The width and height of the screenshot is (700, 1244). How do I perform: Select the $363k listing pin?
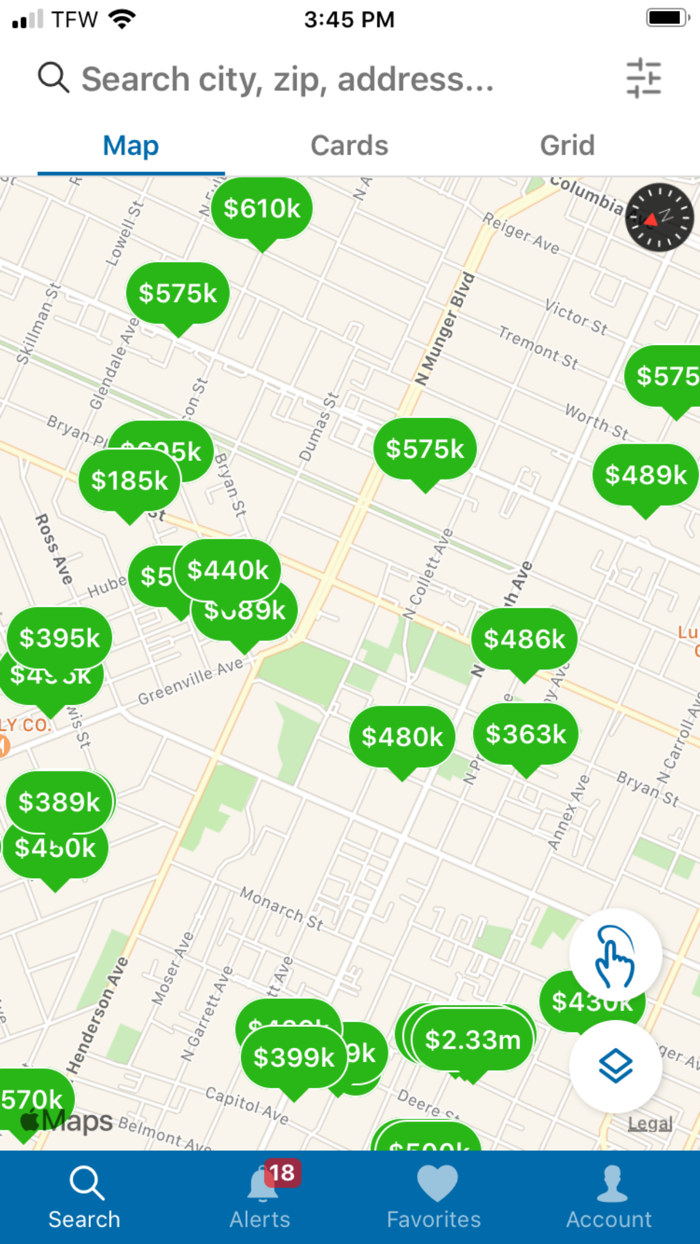coord(526,735)
